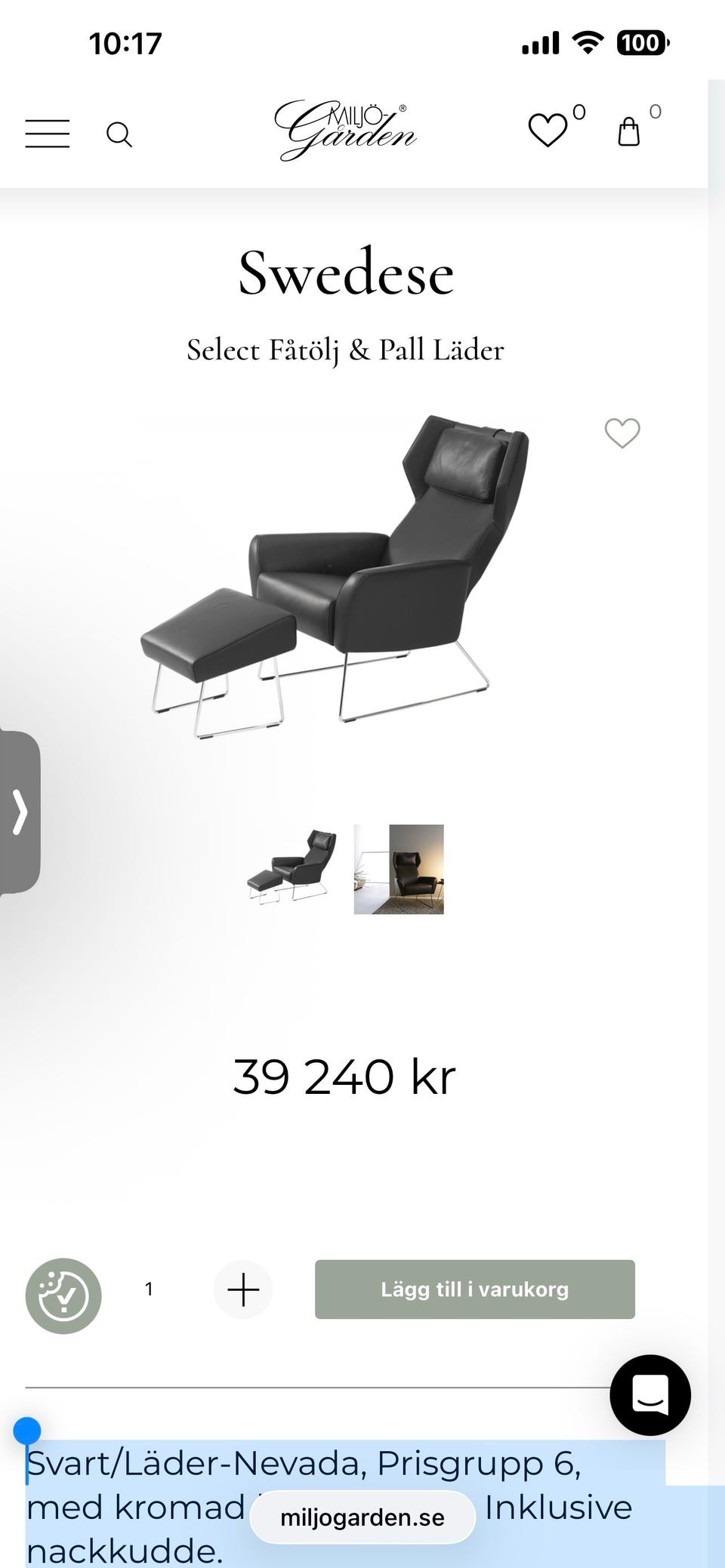Toggle the header wishlist counter showing 0
Viewport: 725px width, 1568px height.
click(578, 112)
